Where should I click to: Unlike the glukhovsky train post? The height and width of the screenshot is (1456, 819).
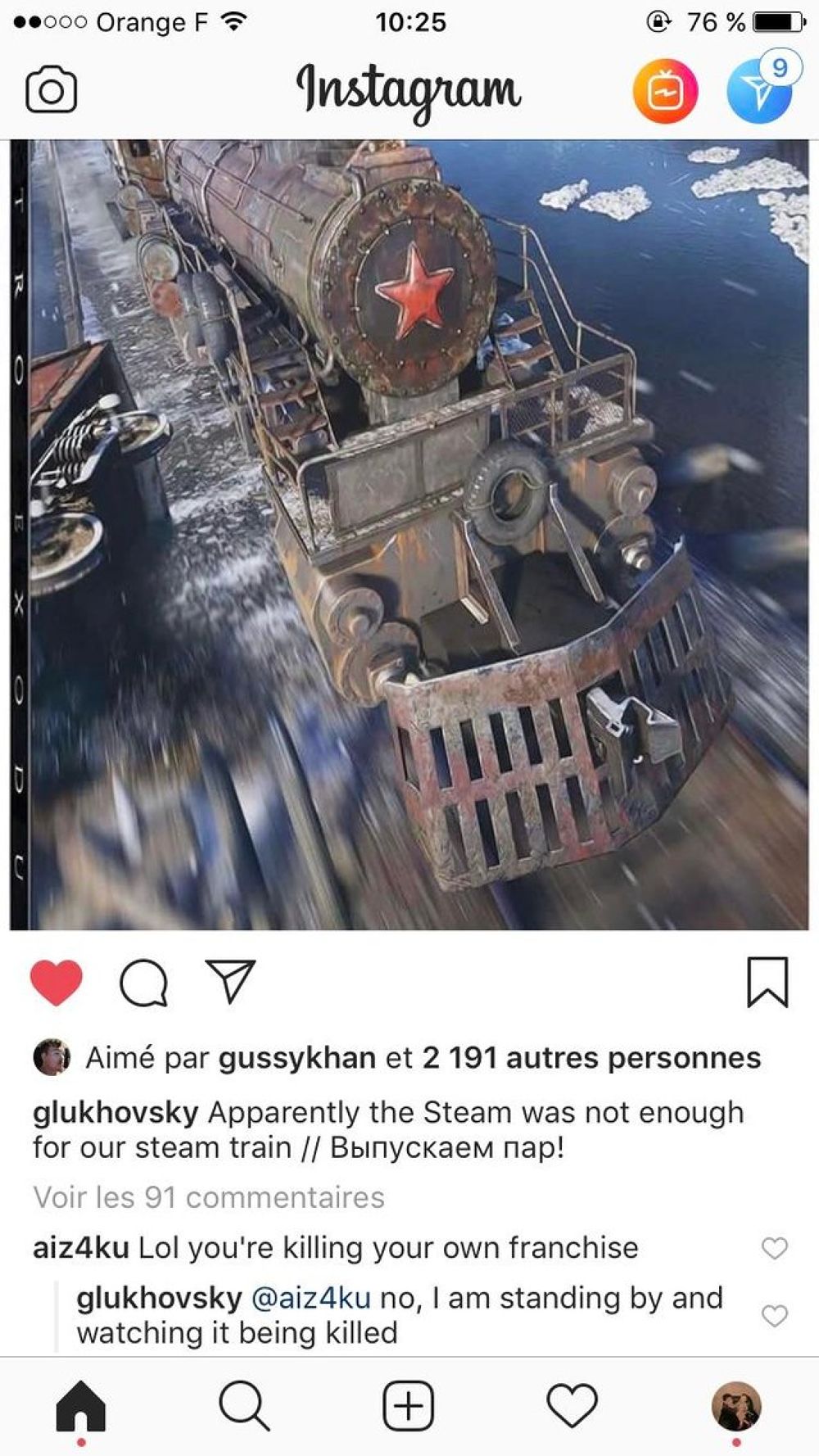pos(57,982)
